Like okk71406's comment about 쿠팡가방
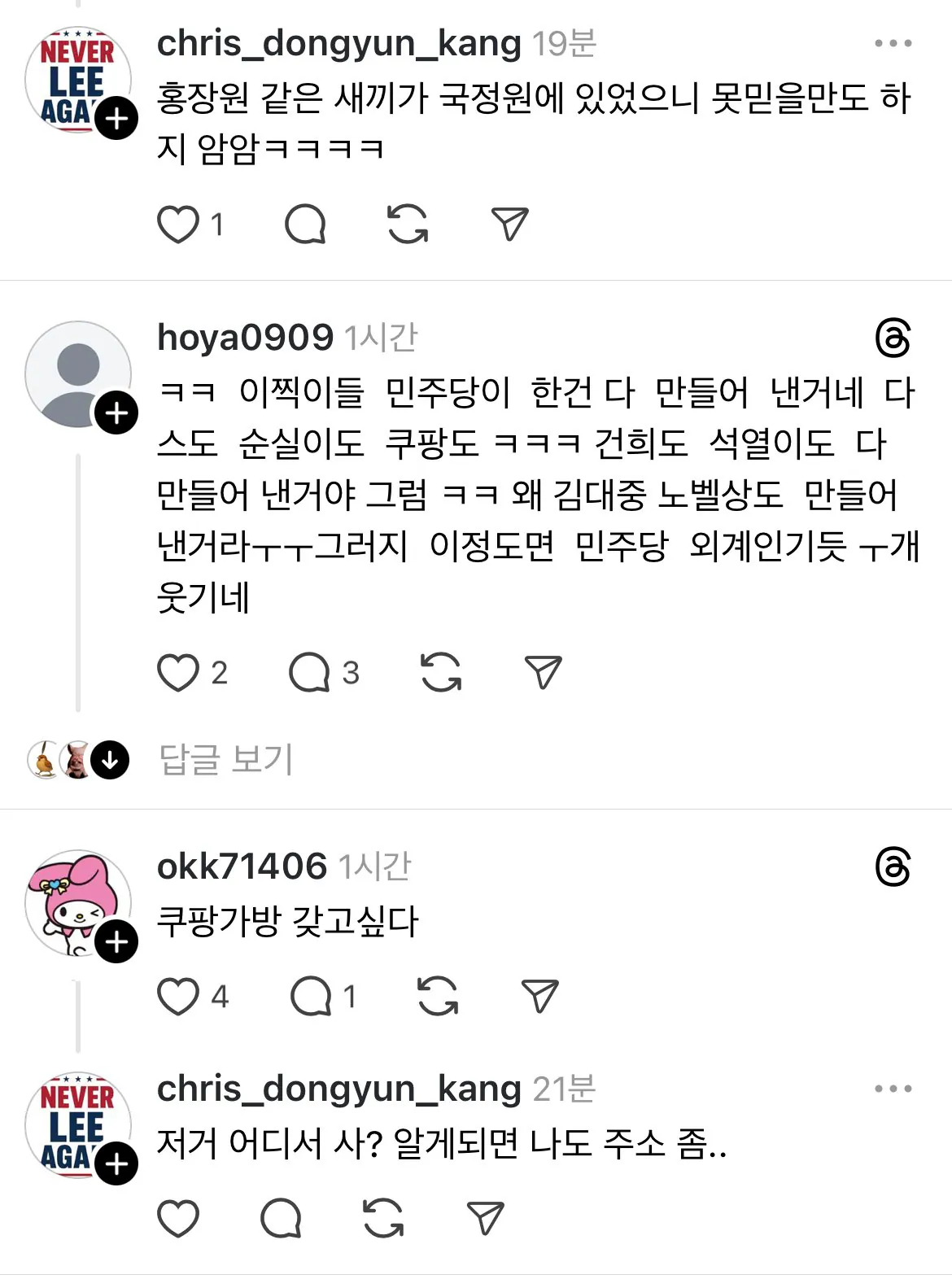Screen dimensions: 952x1279 [178, 997]
